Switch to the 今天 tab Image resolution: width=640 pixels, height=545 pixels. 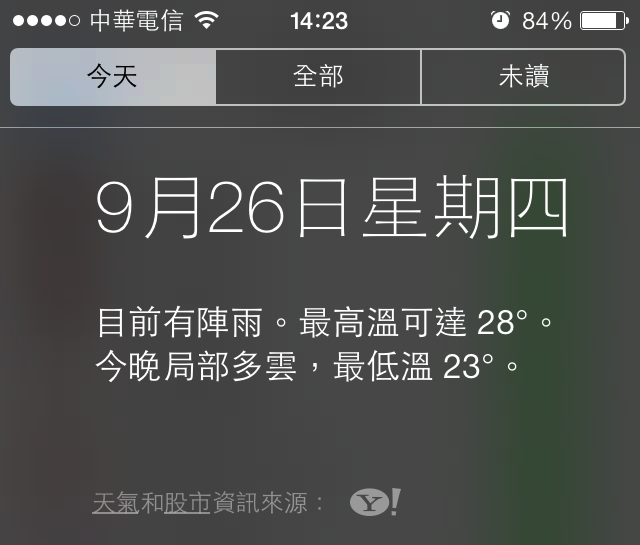113,77
